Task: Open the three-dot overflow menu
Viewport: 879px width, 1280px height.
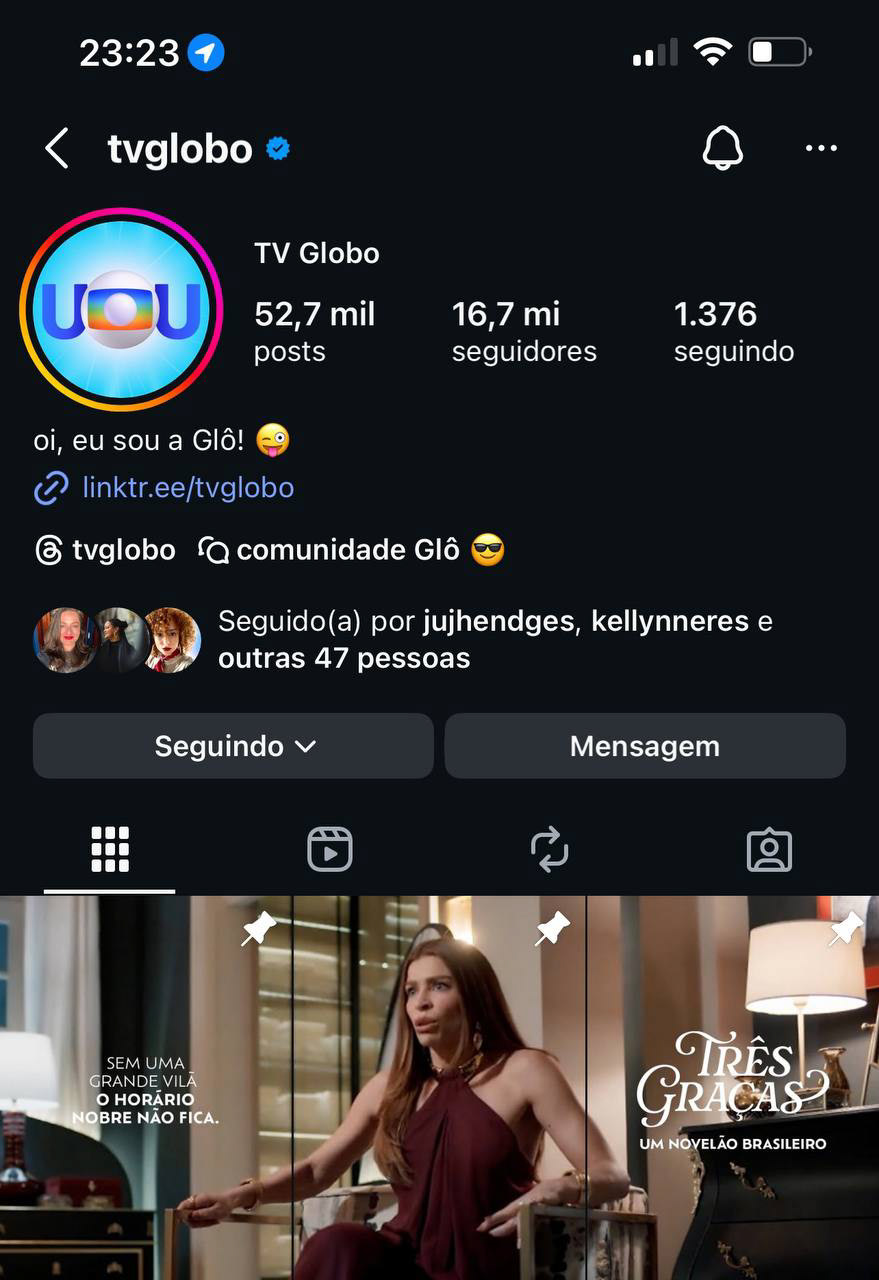Action: tap(821, 149)
